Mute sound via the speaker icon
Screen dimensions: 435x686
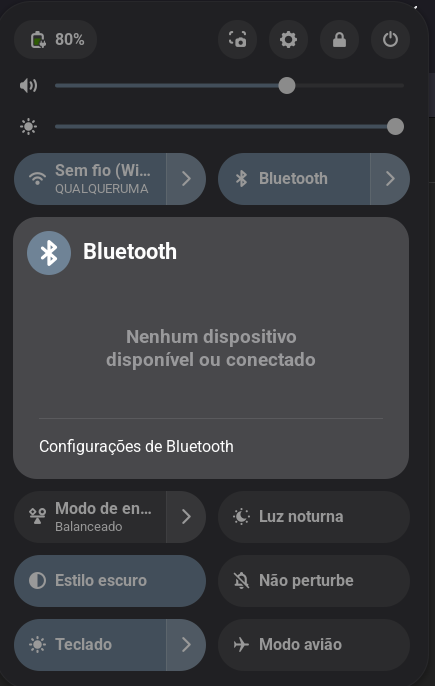(x=28, y=86)
